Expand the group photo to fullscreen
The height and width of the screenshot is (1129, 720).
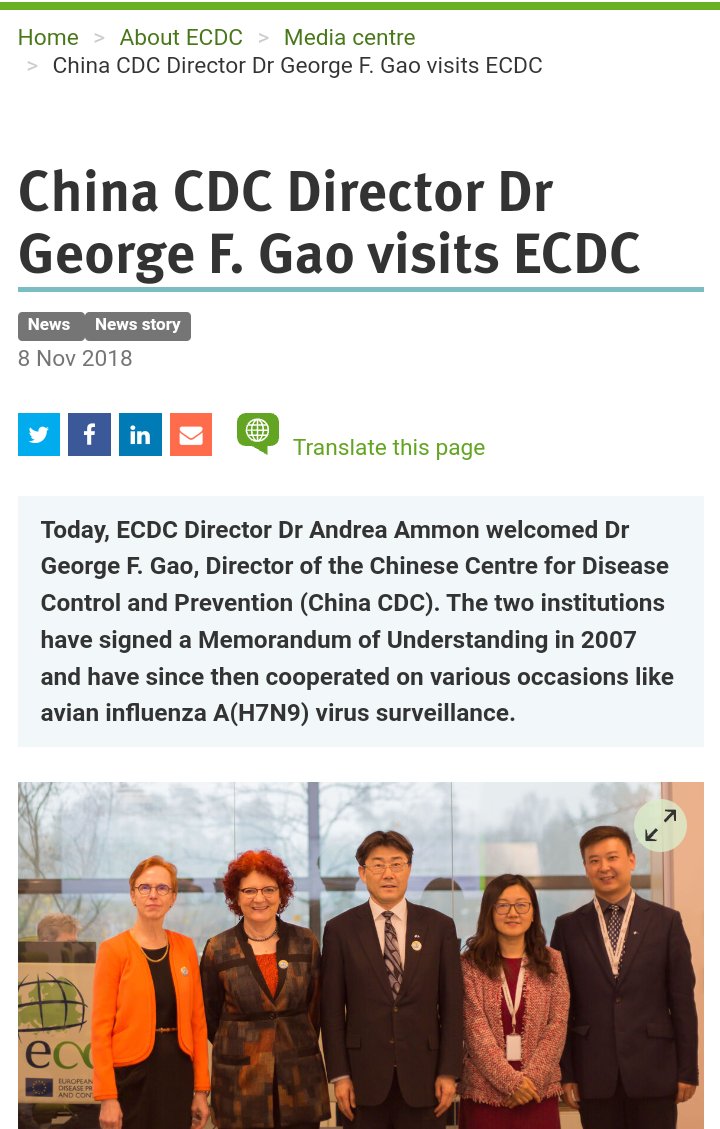660,825
